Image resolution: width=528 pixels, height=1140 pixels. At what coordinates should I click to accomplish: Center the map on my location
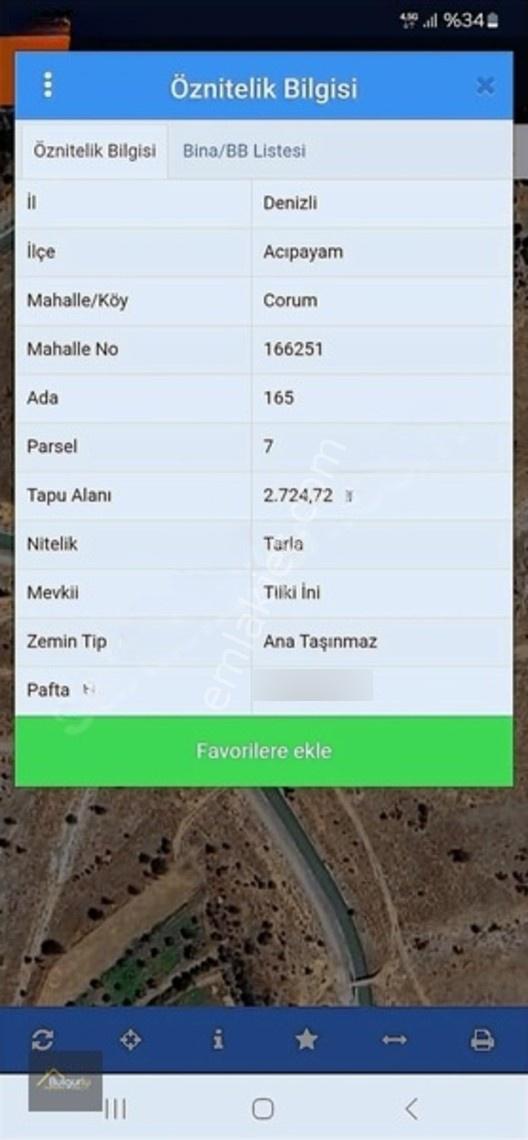click(x=130, y=1040)
